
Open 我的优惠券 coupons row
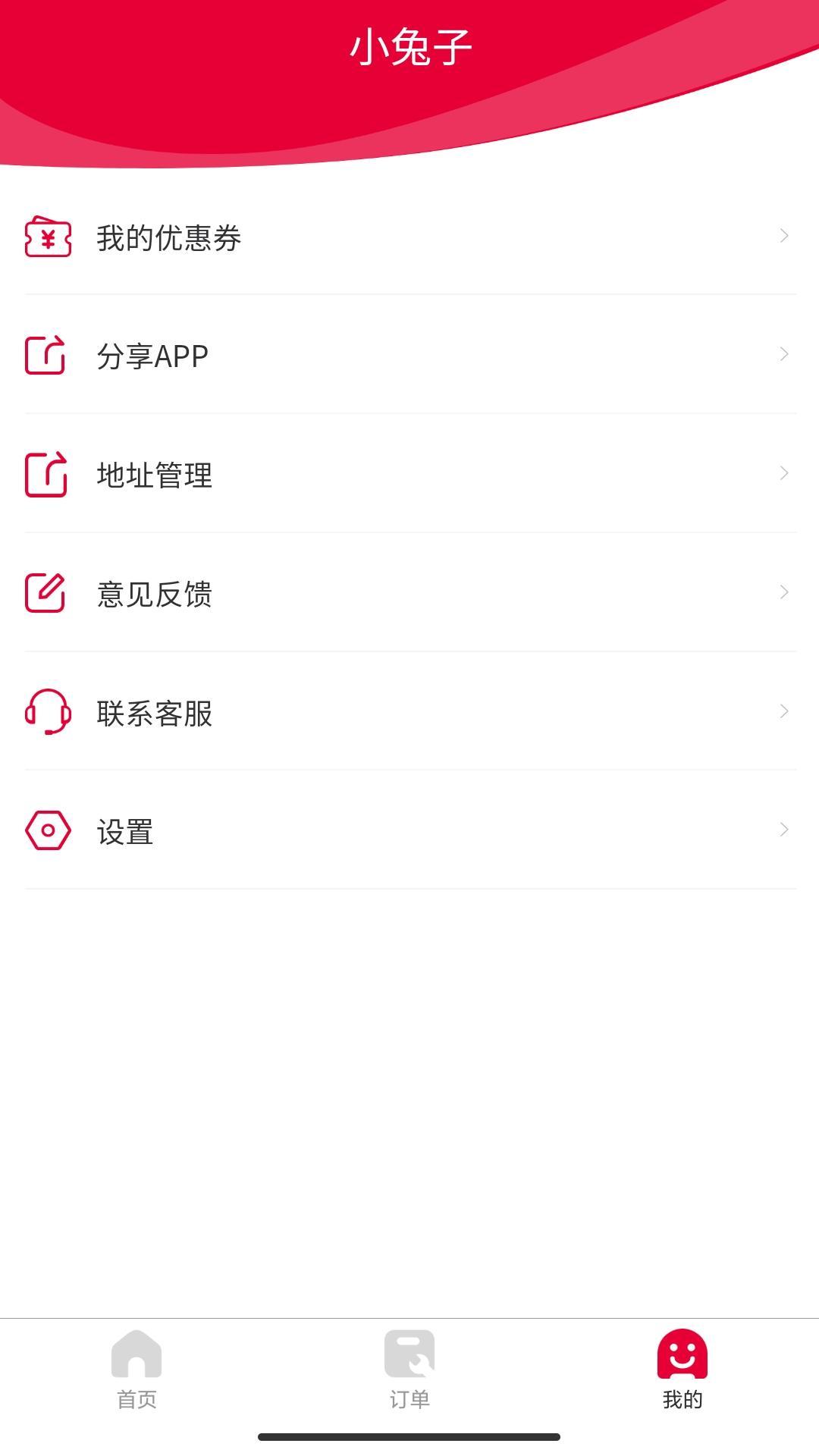(x=409, y=237)
